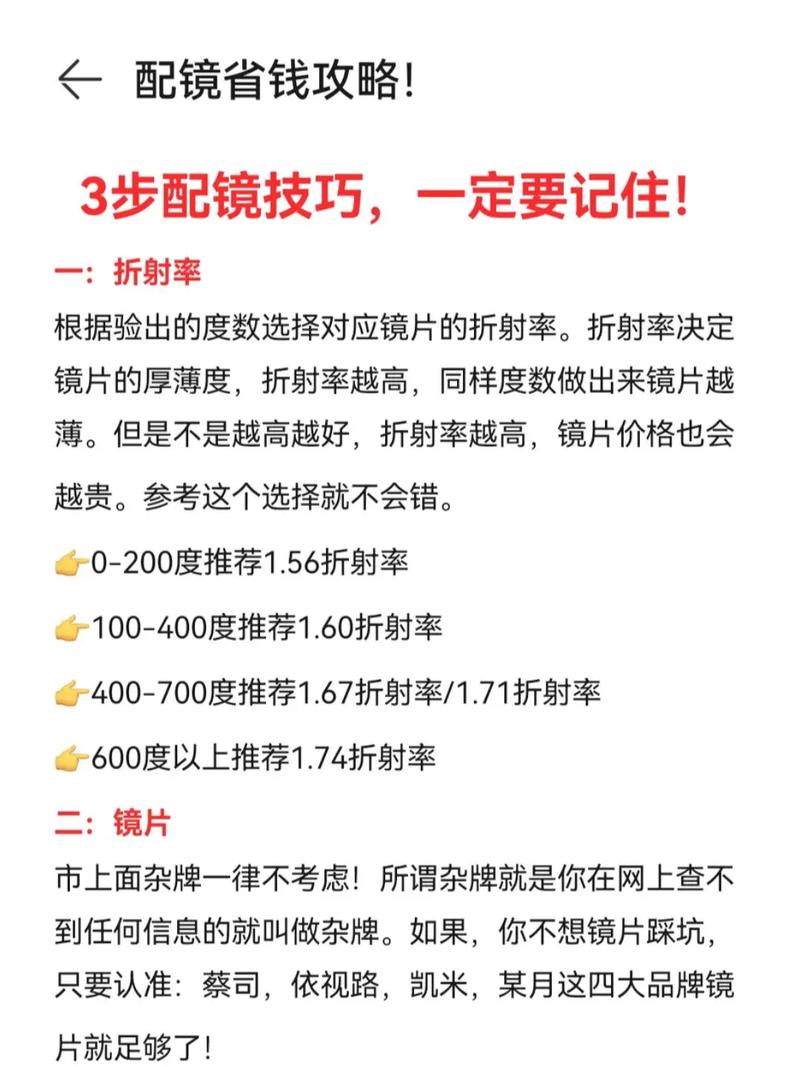Tap the pointing-finger emoji before 1.67折射率 line
The width and height of the screenshot is (800, 1067).
point(69,691)
